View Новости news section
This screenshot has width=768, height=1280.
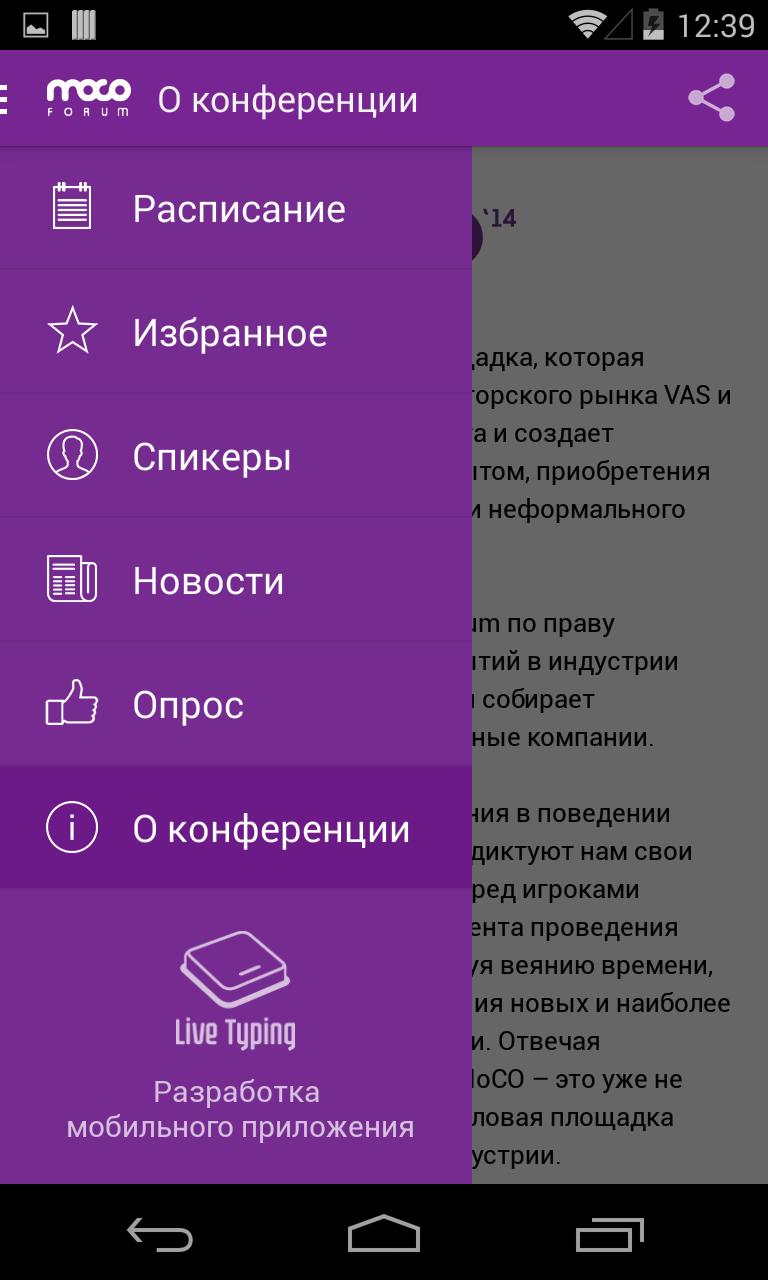pos(236,581)
